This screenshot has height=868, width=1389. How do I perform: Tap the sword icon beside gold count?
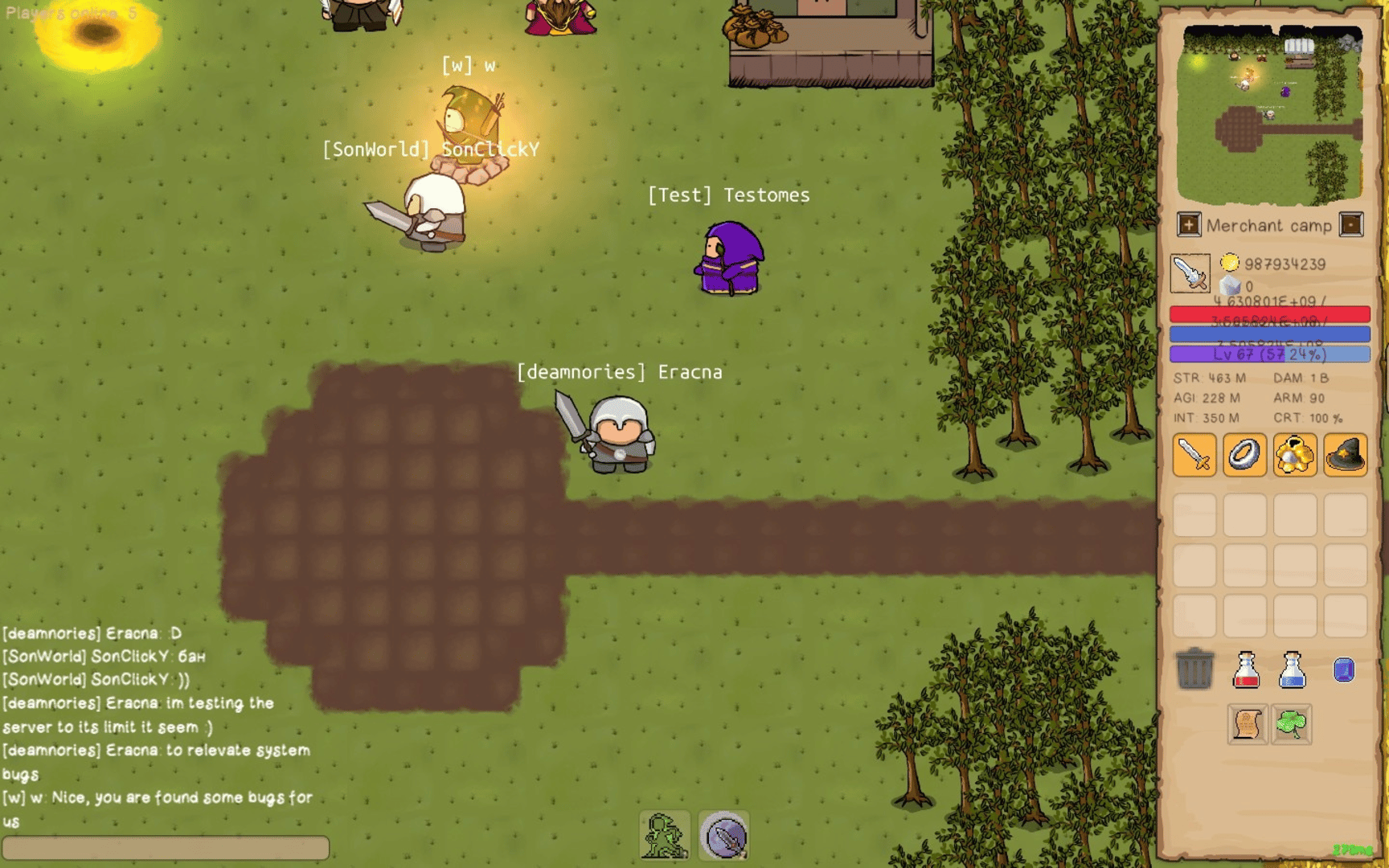(x=1190, y=273)
